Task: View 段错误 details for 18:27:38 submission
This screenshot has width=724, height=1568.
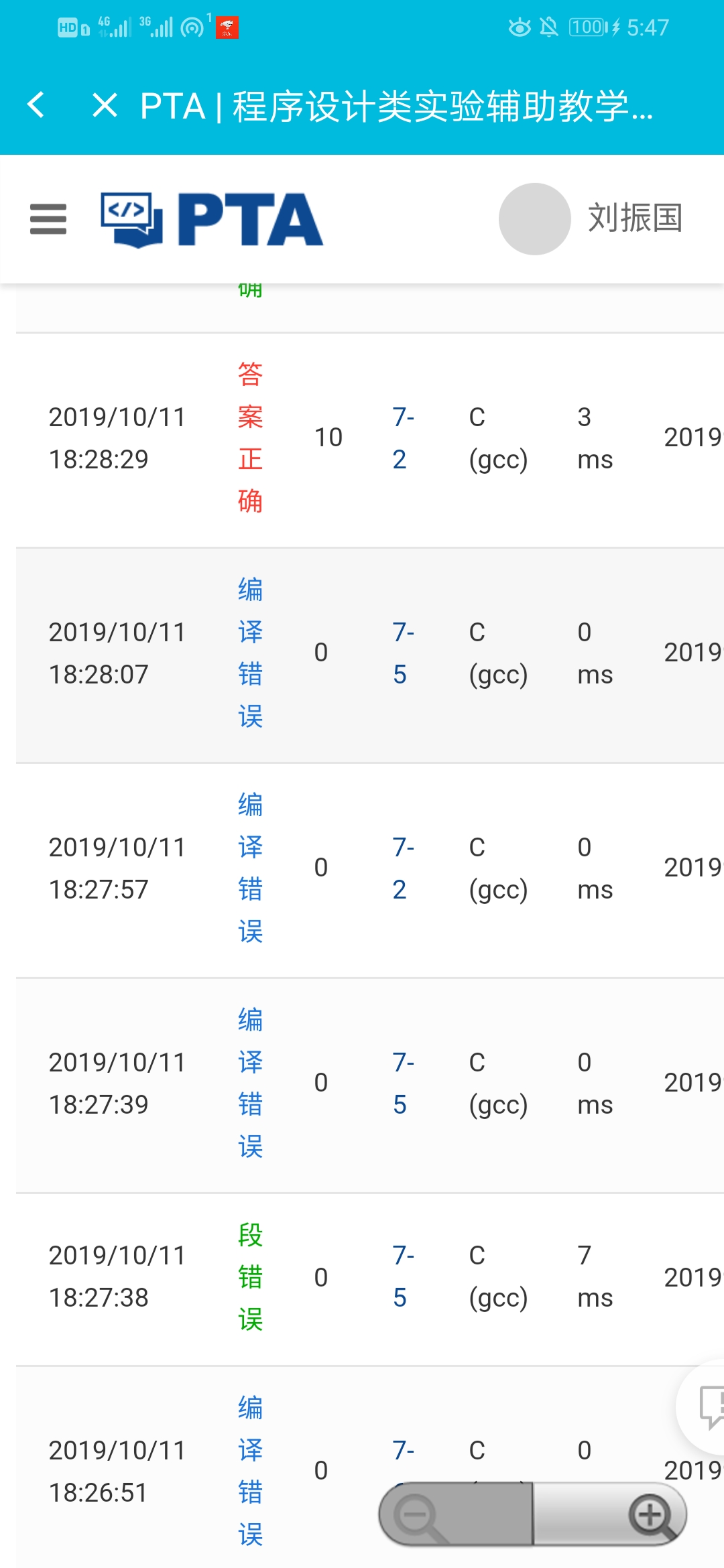Action: pos(250,1277)
